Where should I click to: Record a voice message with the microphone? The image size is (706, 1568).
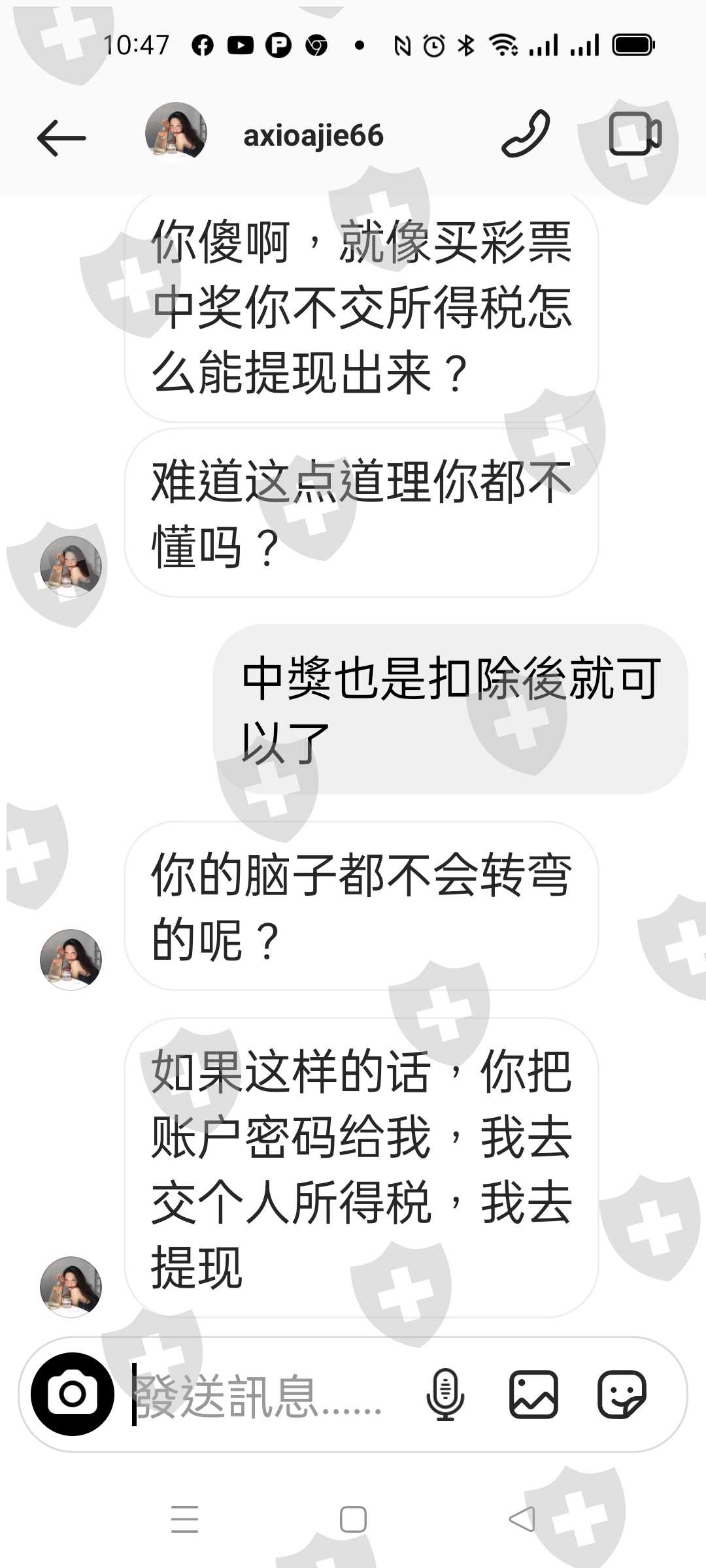446,1395
